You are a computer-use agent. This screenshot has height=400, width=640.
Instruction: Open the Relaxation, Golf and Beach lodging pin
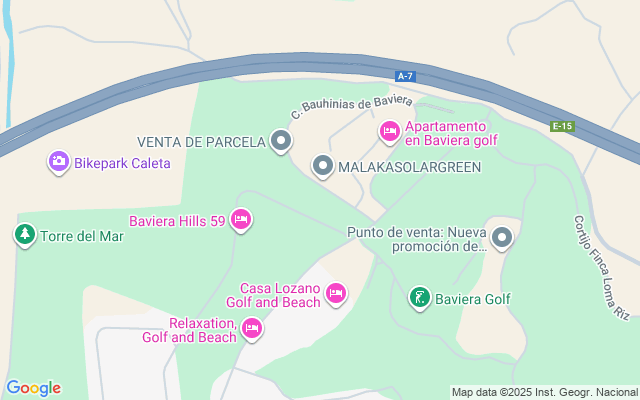[x=251, y=327]
